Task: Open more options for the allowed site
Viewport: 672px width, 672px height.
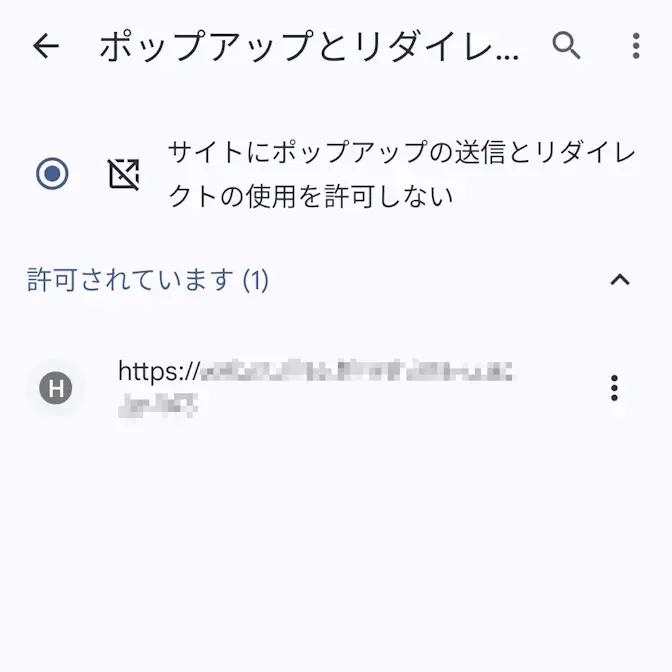Action: click(x=614, y=388)
